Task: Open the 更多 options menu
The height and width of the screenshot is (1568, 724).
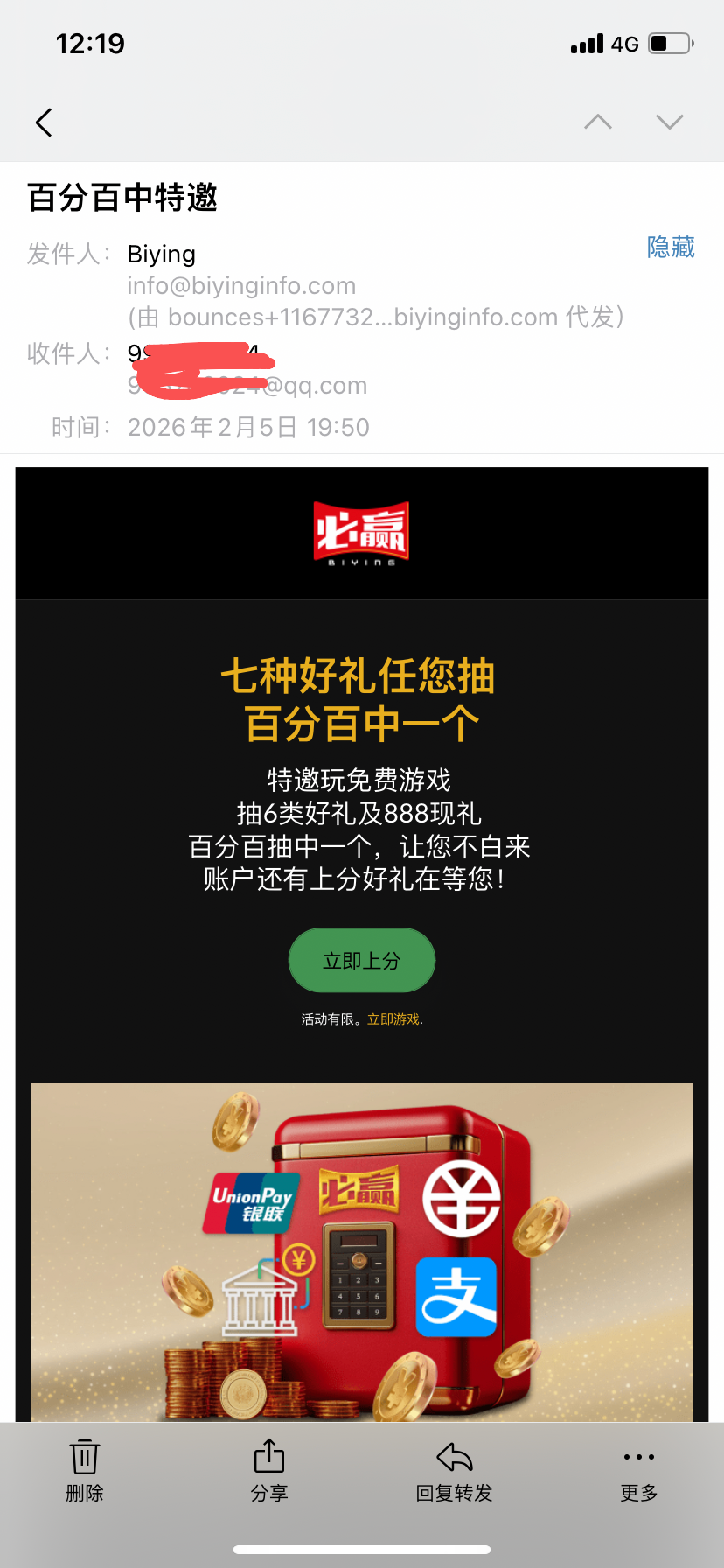Action: point(639,1469)
